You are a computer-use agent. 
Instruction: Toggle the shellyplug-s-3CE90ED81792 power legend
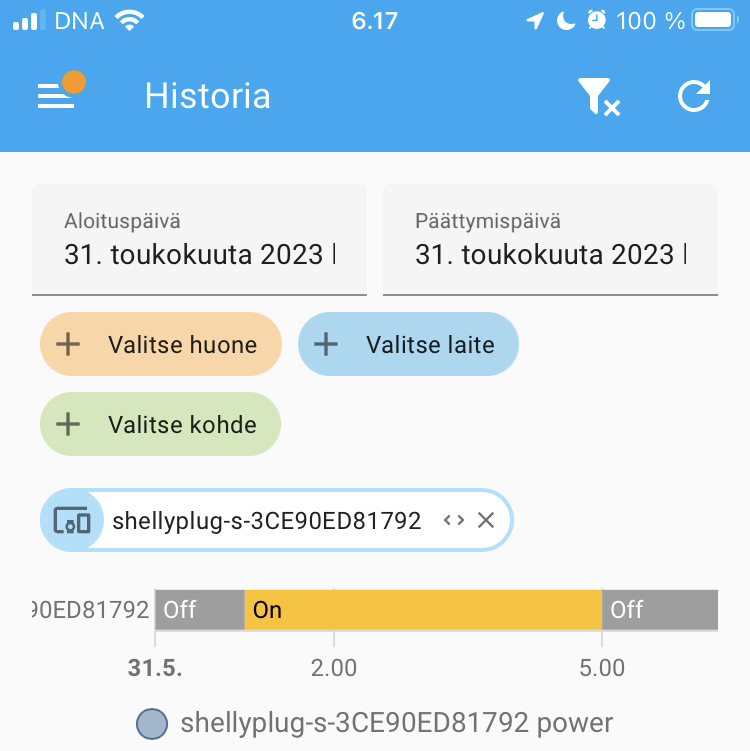click(x=376, y=723)
